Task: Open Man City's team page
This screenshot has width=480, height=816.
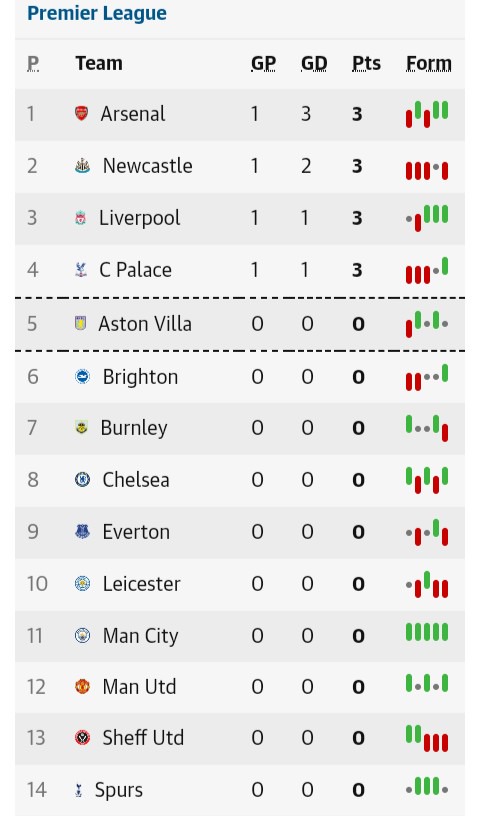Action: pos(141,636)
